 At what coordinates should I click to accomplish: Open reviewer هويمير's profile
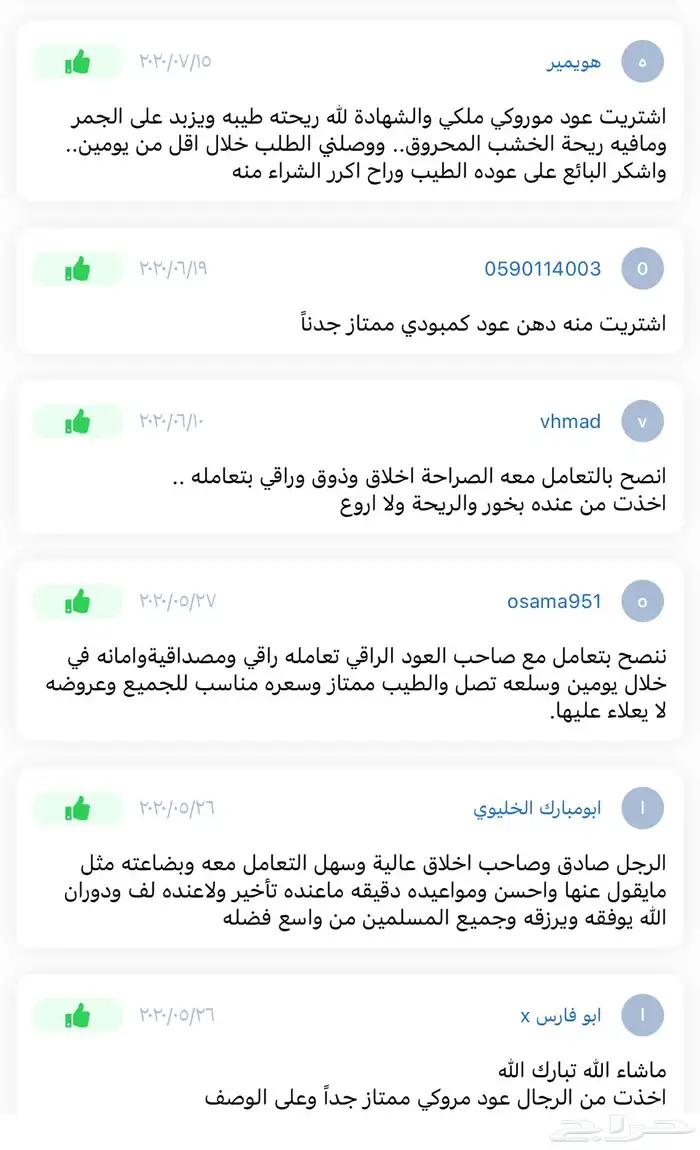coord(573,62)
